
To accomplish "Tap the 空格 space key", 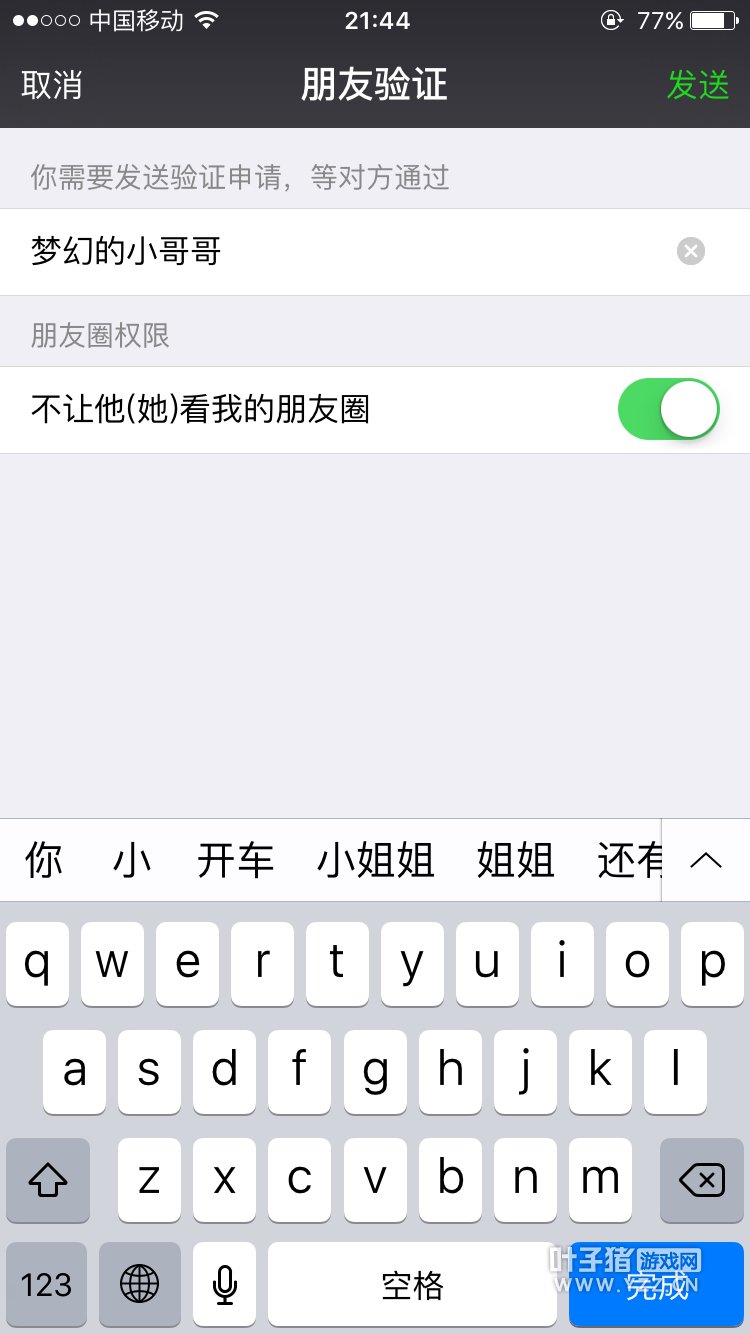I will tap(412, 1284).
